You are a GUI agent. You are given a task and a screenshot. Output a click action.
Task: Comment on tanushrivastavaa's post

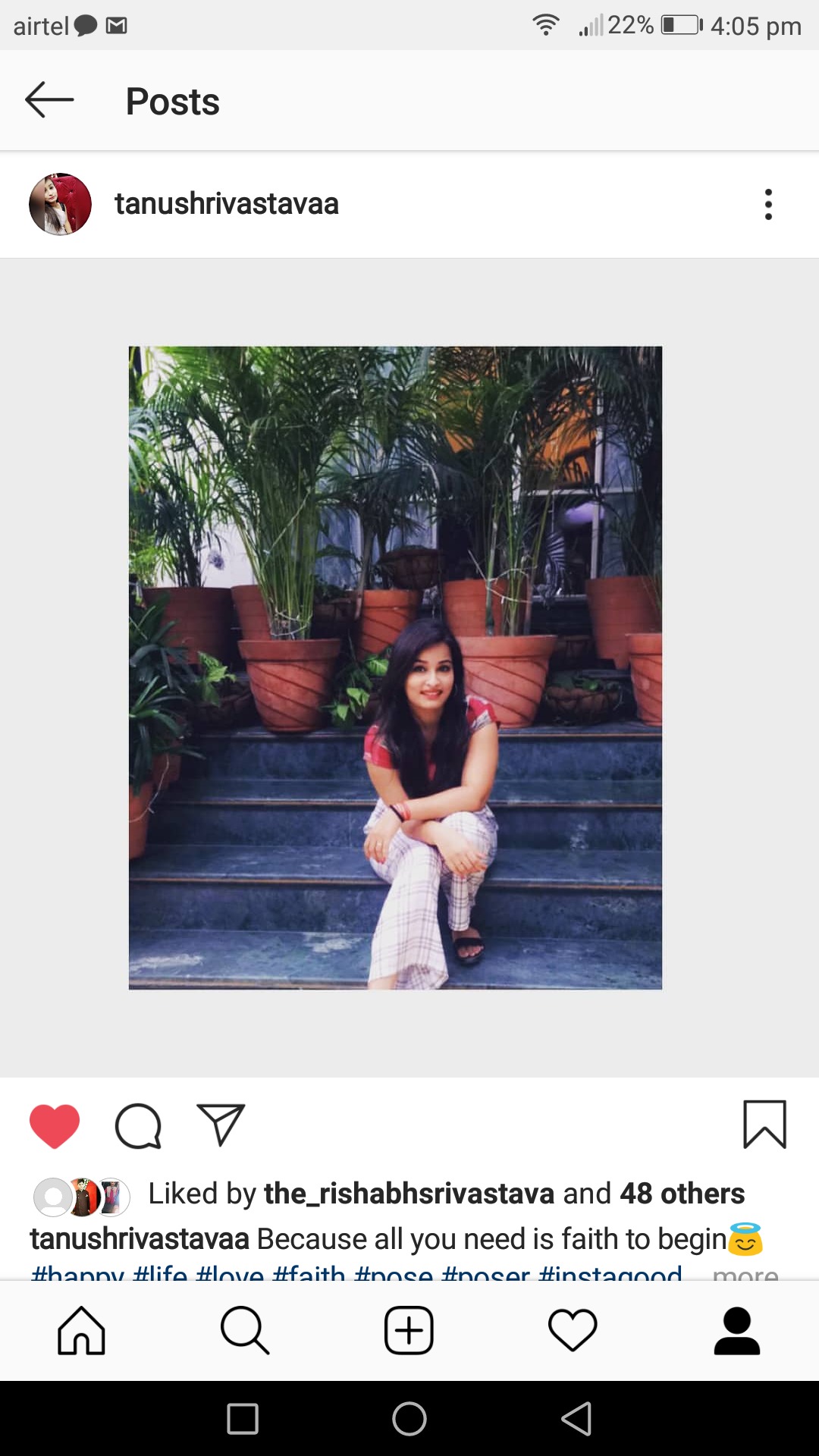(x=138, y=1125)
